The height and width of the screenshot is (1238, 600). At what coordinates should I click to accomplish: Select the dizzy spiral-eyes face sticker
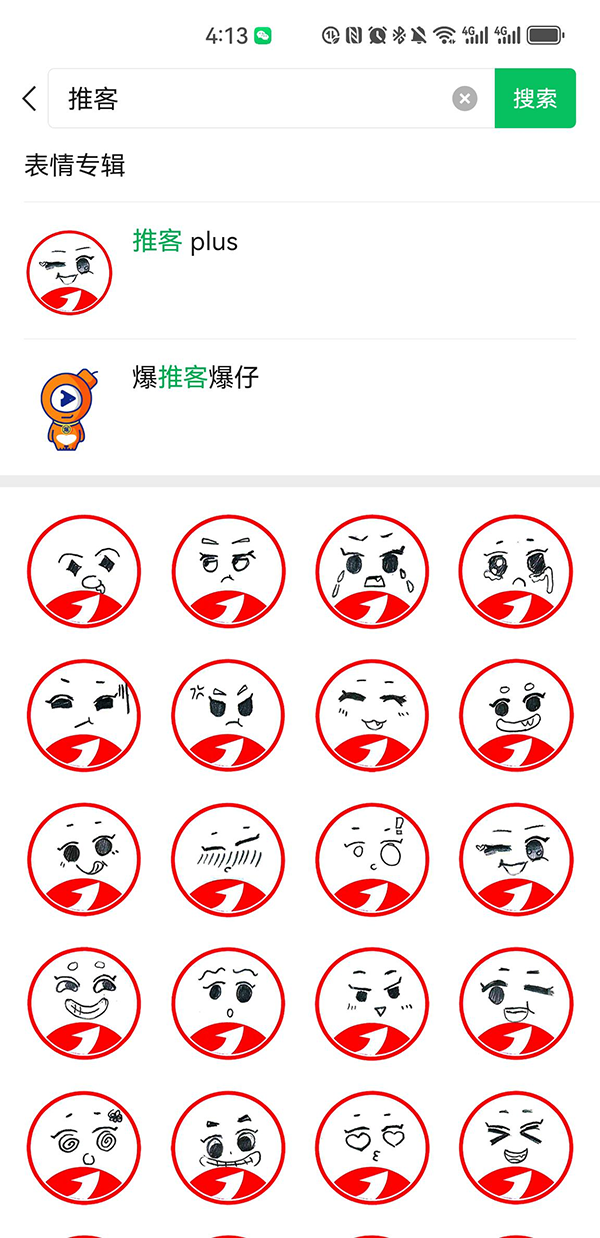[84, 1147]
